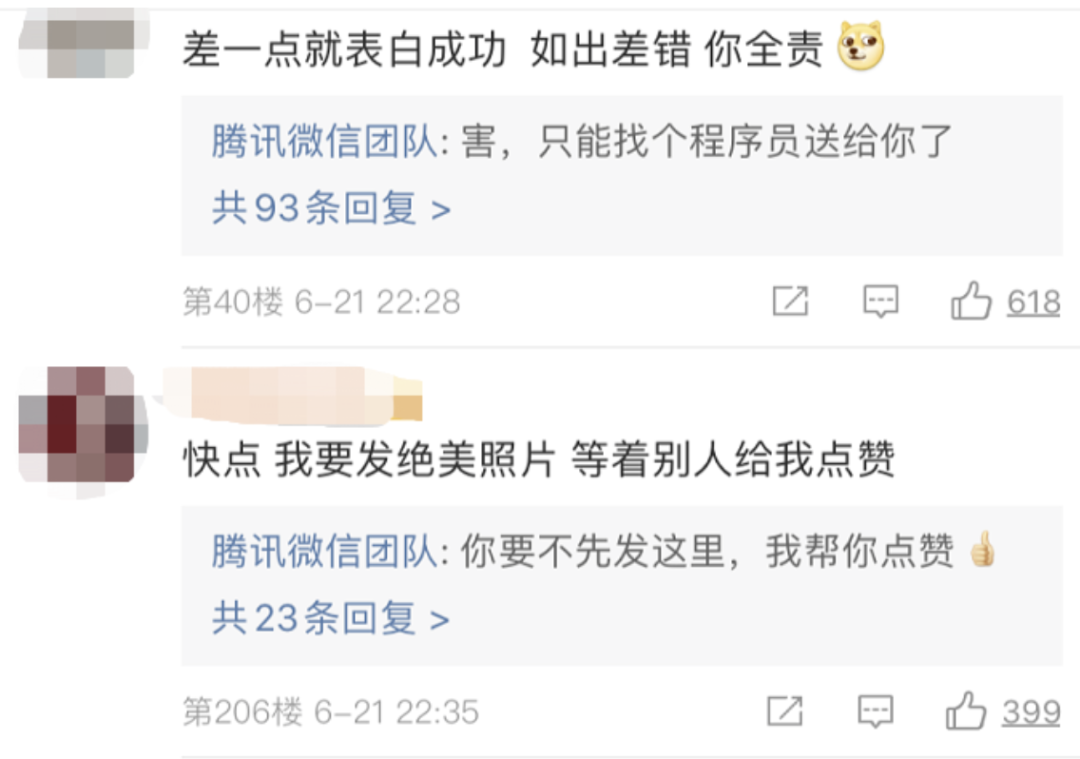Expand the 23 replies thread

pos(331,618)
